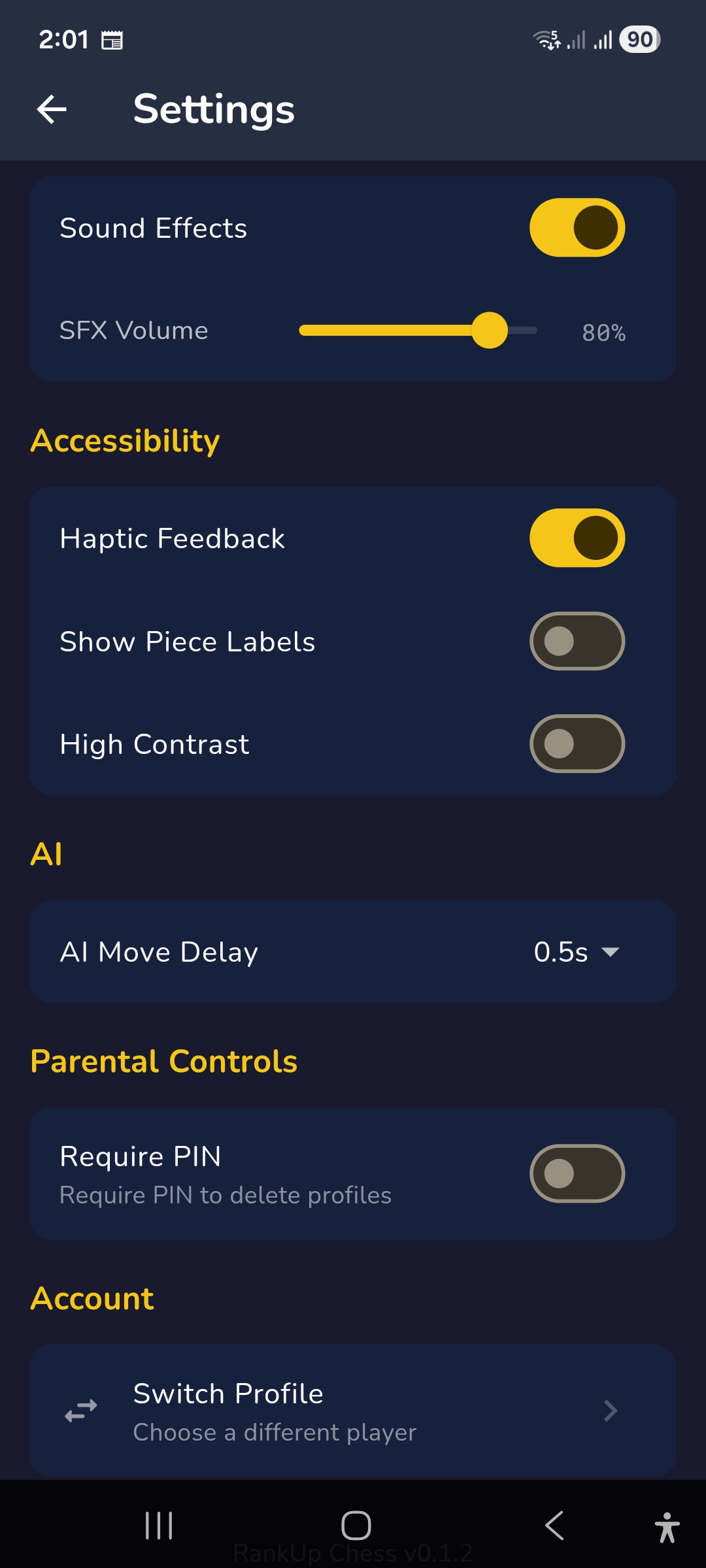Viewport: 706px width, 1568px height.
Task: Click the Switch Profile swap arrows icon
Action: (81, 1410)
